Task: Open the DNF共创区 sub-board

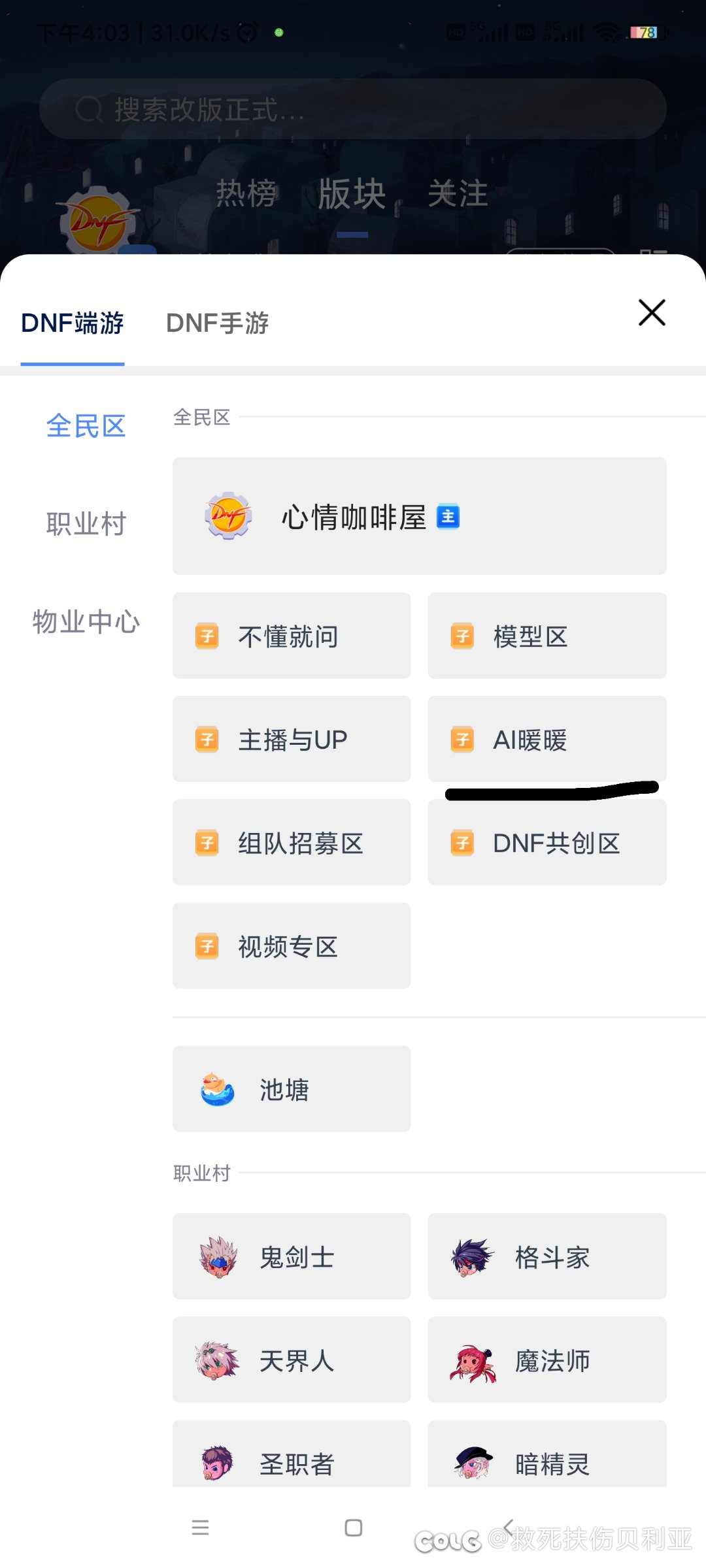Action: click(547, 842)
